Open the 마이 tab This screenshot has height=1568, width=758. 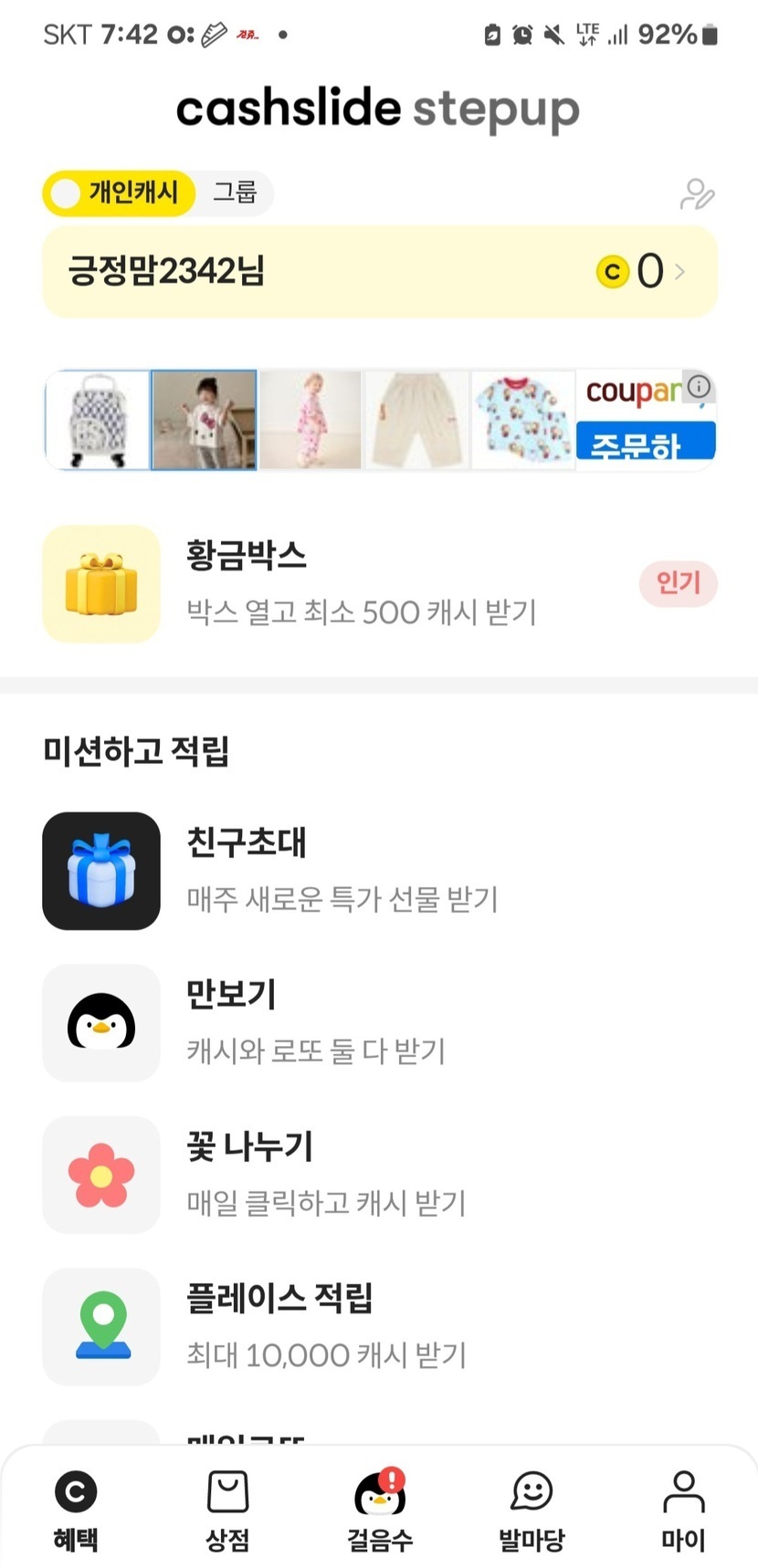click(x=683, y=1510)
